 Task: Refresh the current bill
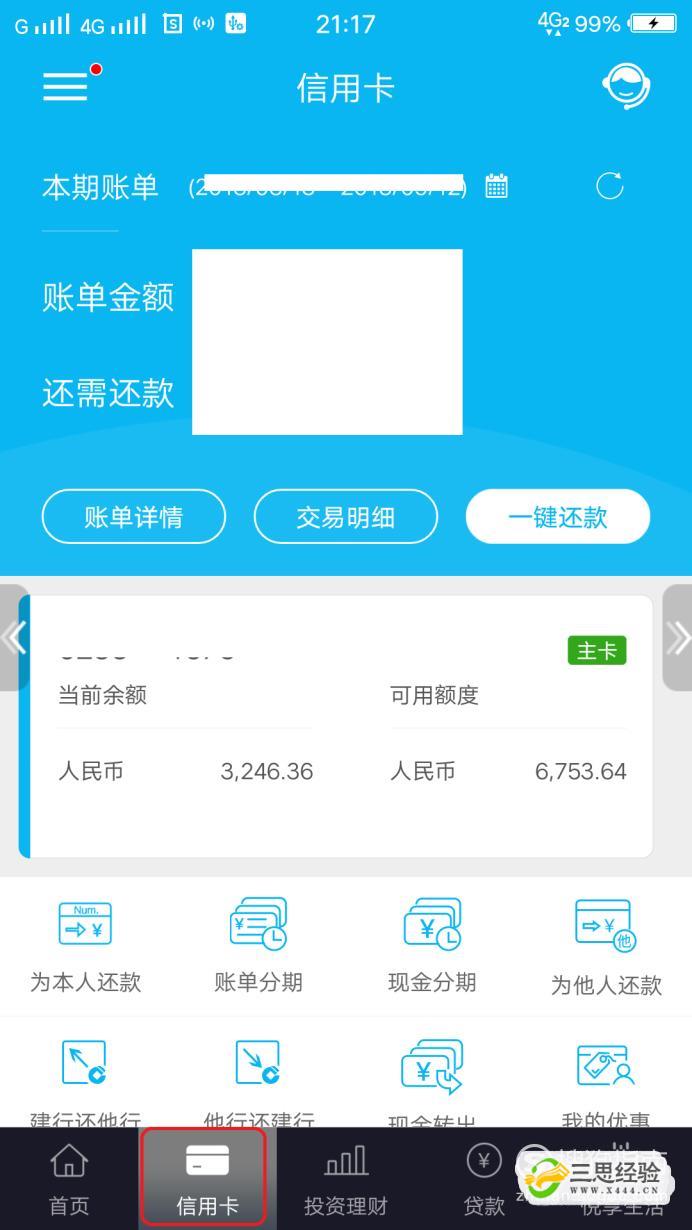[609, 186]
